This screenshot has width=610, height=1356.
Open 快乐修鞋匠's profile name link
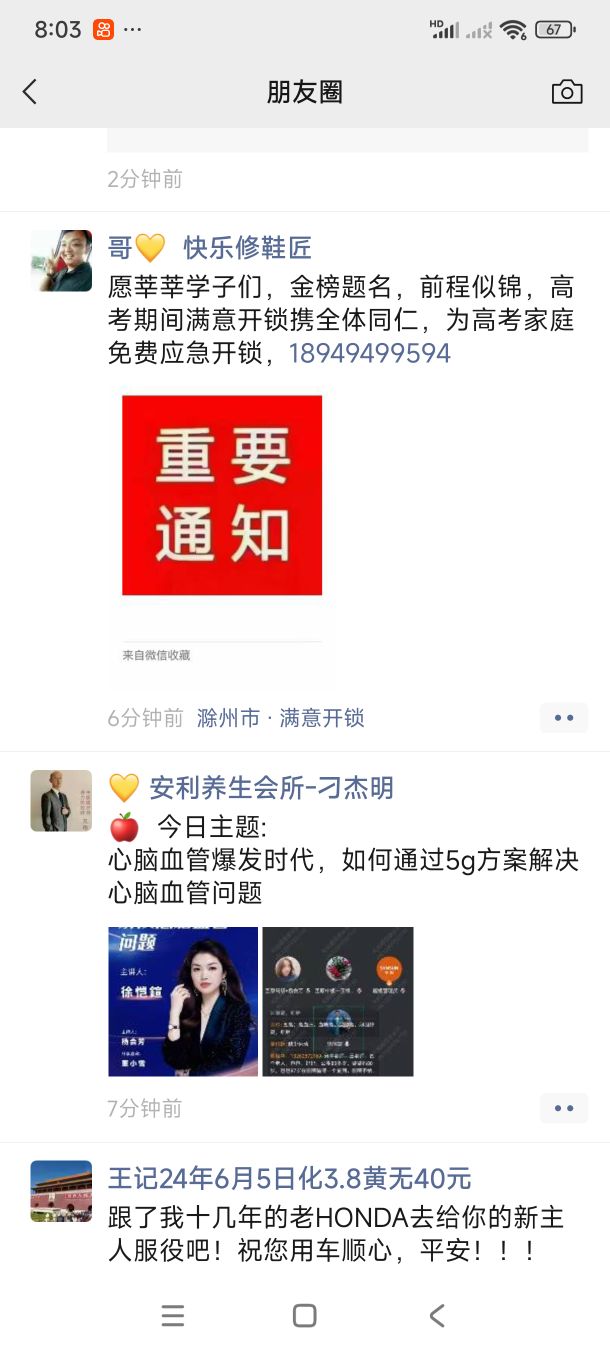210,247
